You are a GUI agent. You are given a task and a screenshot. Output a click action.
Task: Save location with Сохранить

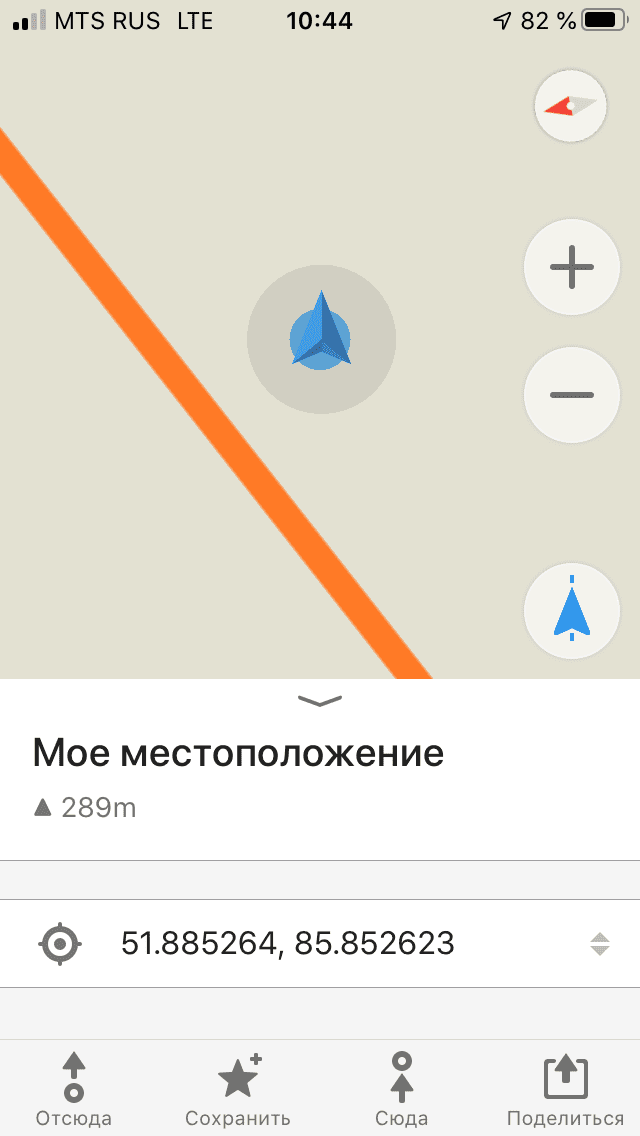tap(238, 1090)
